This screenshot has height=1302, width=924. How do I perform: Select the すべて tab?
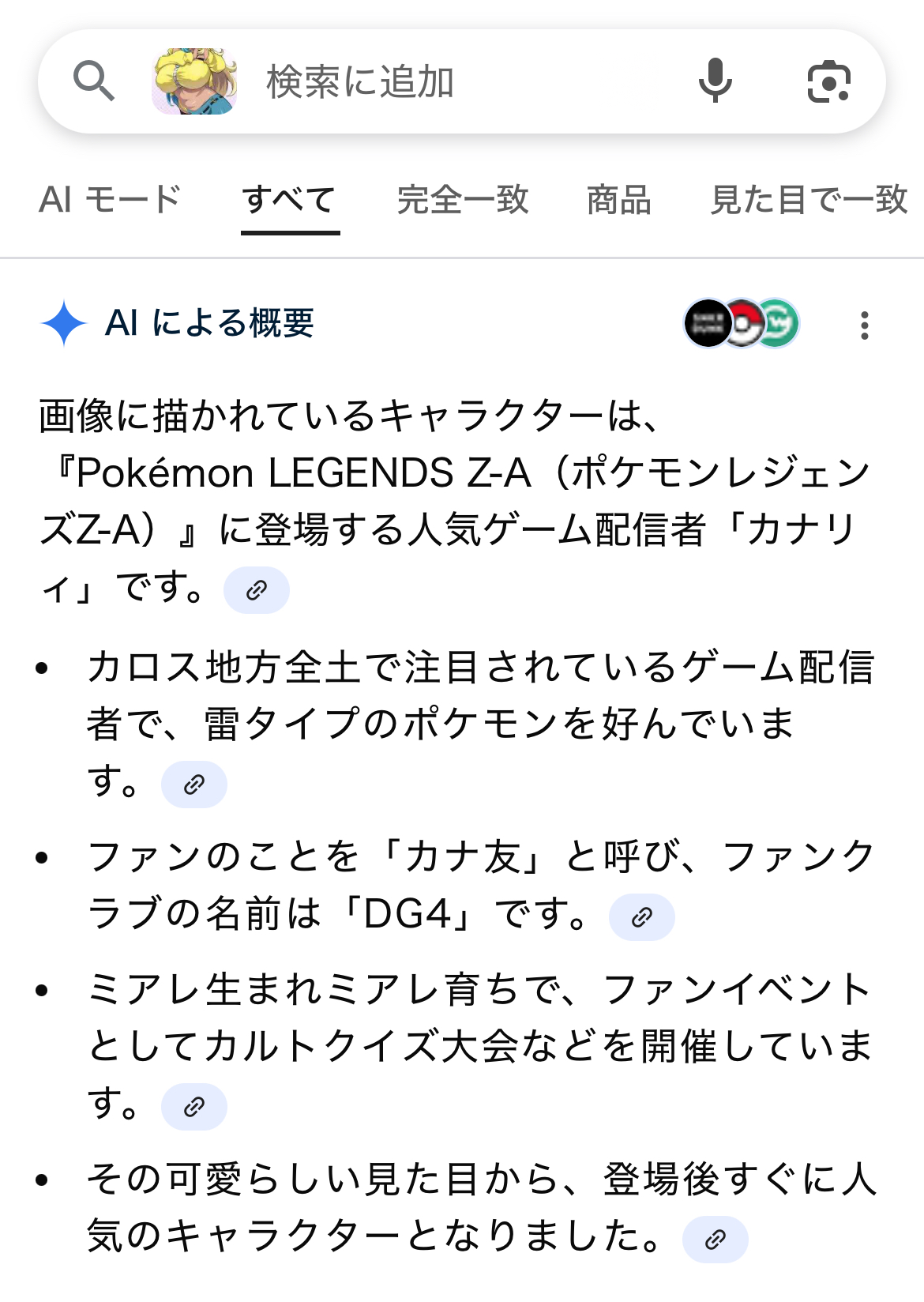290,199
